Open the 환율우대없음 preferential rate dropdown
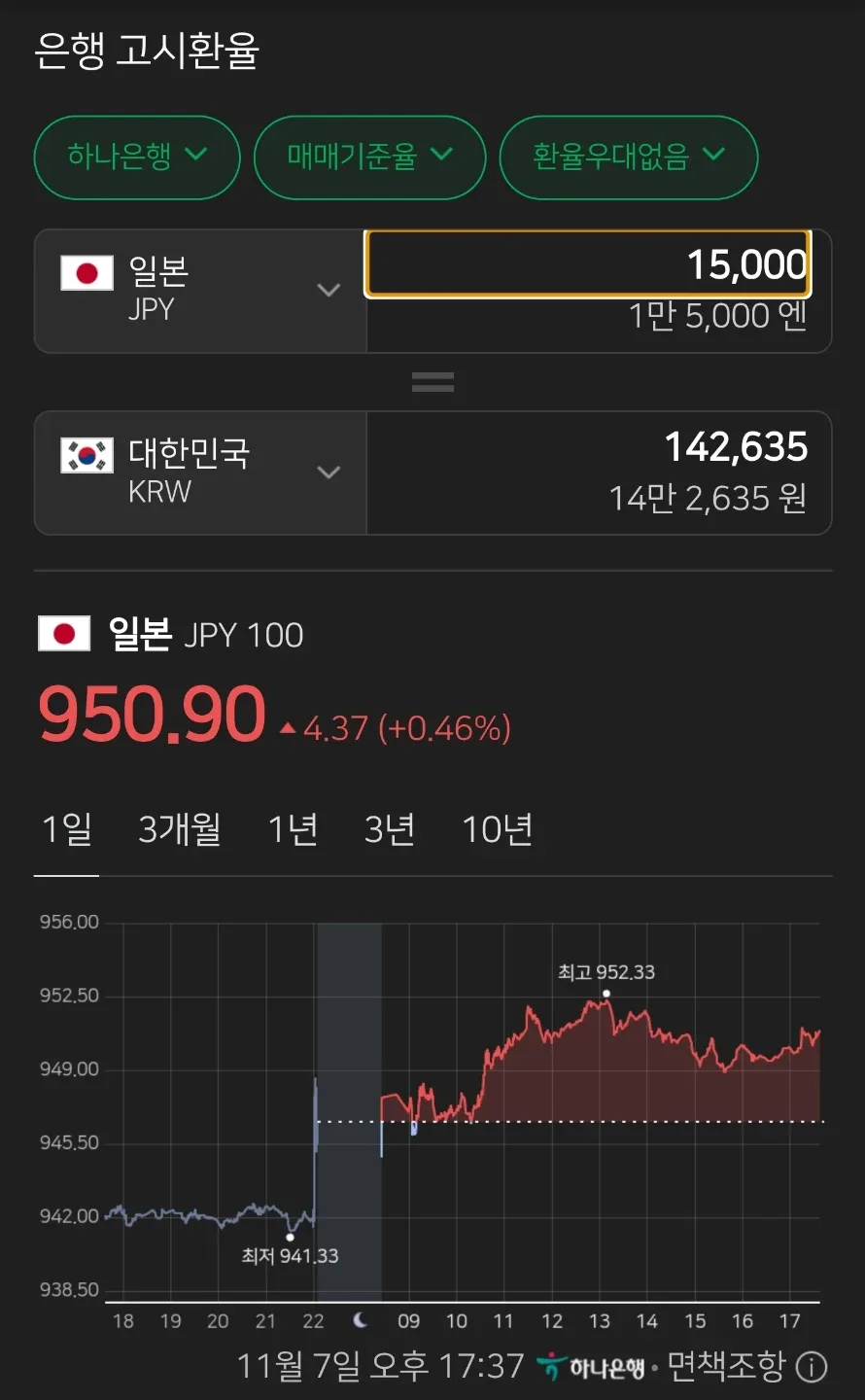Screen dimensions: 865x1400 coord(628,157)
